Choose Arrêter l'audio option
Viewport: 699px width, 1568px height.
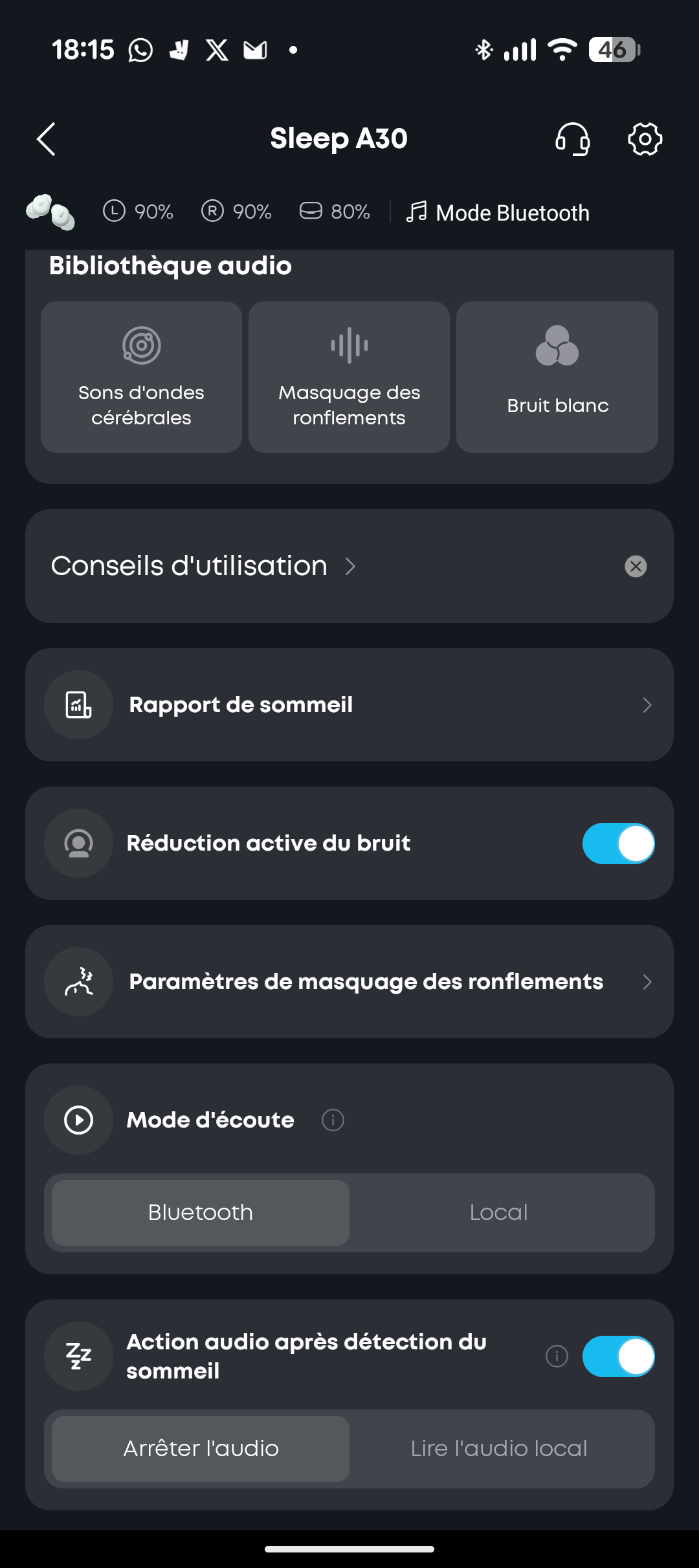pos(201,1448)
